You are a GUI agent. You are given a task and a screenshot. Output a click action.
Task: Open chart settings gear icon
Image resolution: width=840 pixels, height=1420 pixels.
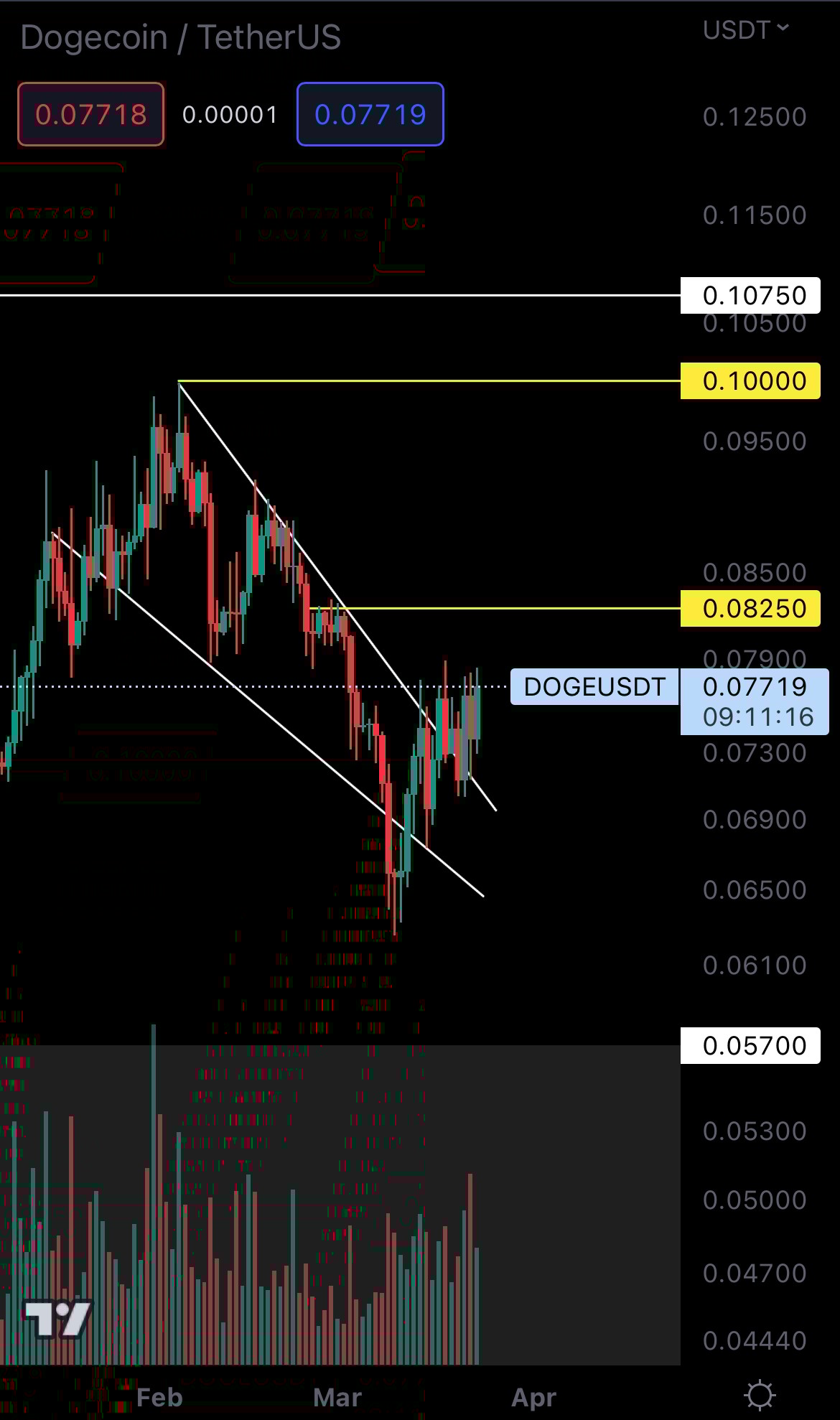(760, 1395)
